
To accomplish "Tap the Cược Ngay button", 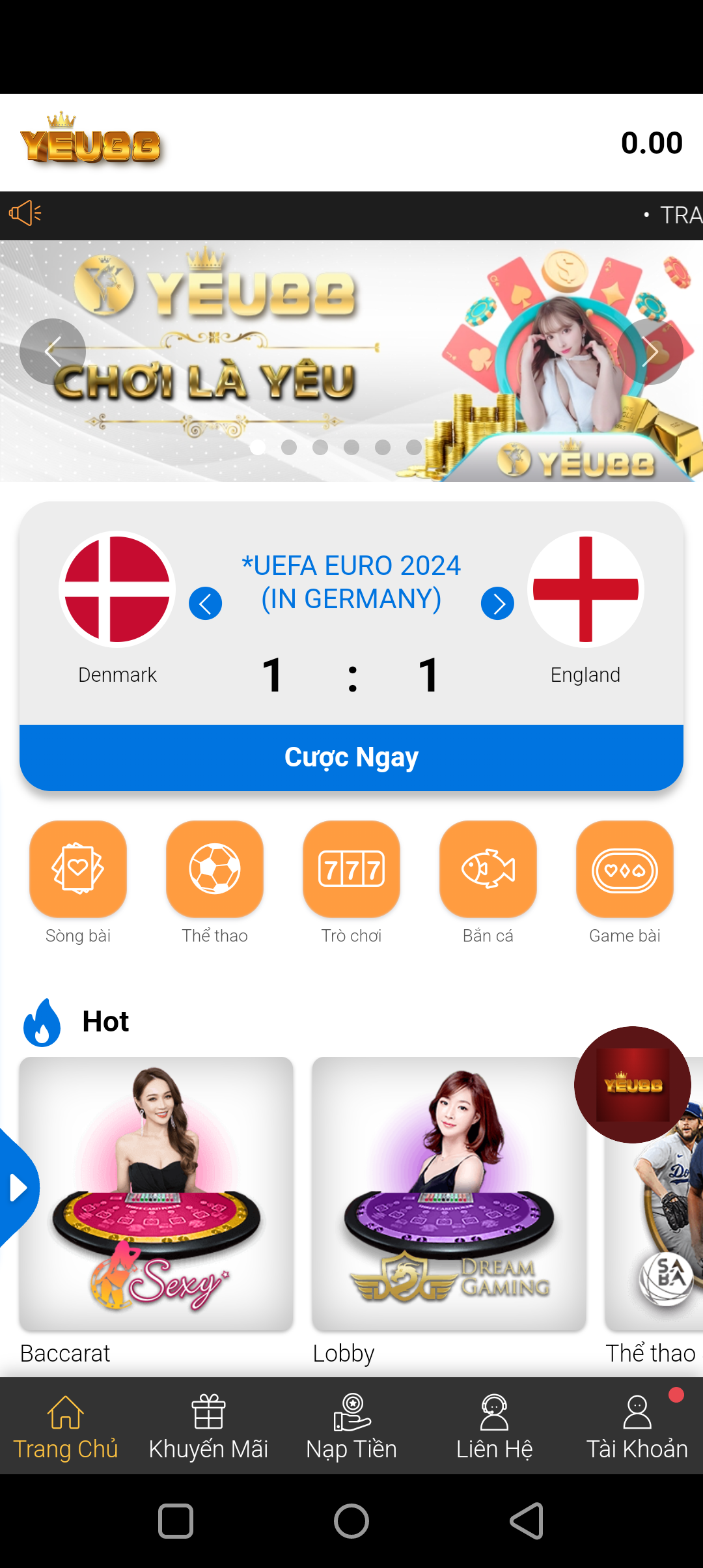I will pos(351,757).
